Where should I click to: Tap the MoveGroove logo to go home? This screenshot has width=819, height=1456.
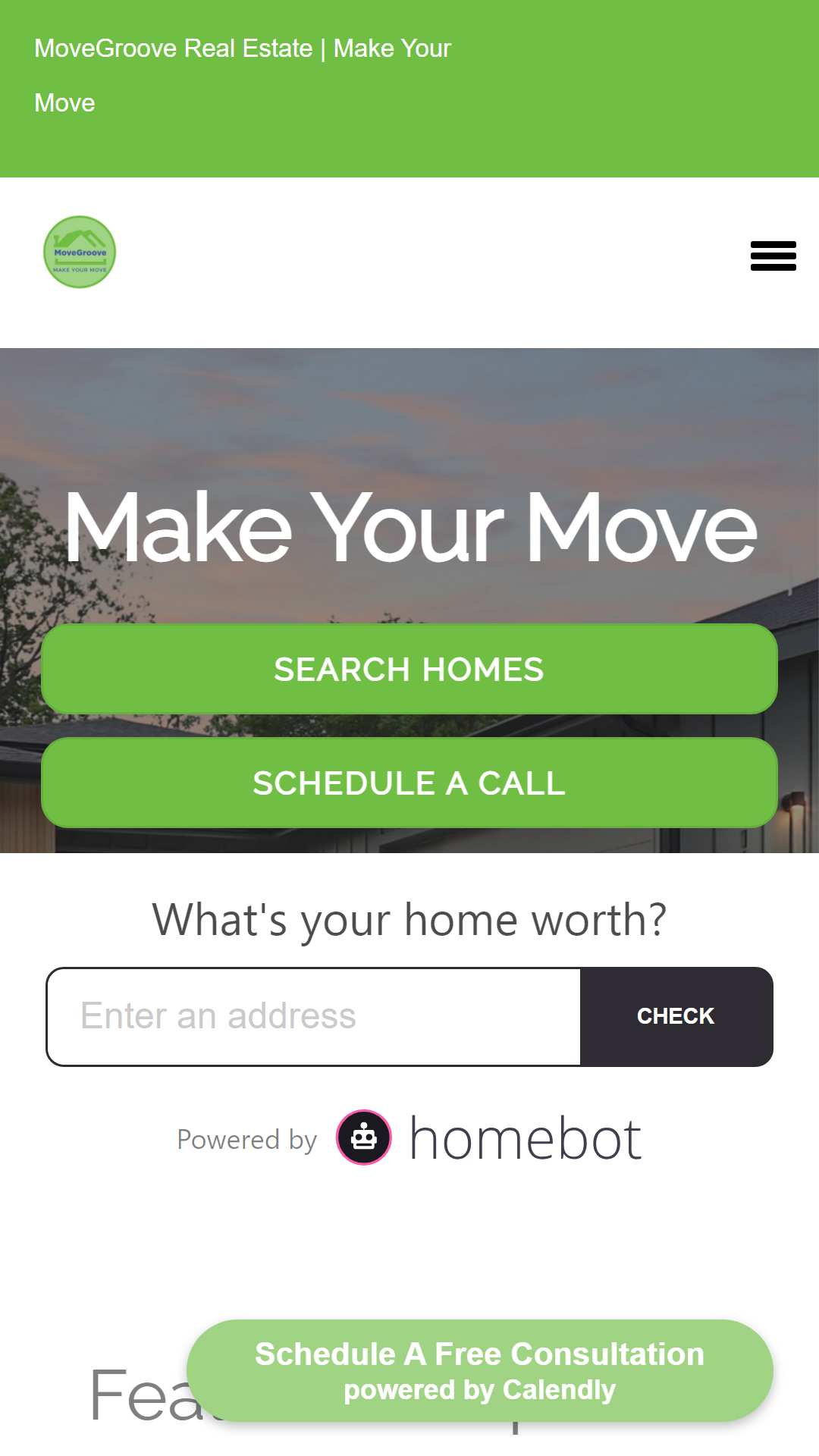click(80, 252)
